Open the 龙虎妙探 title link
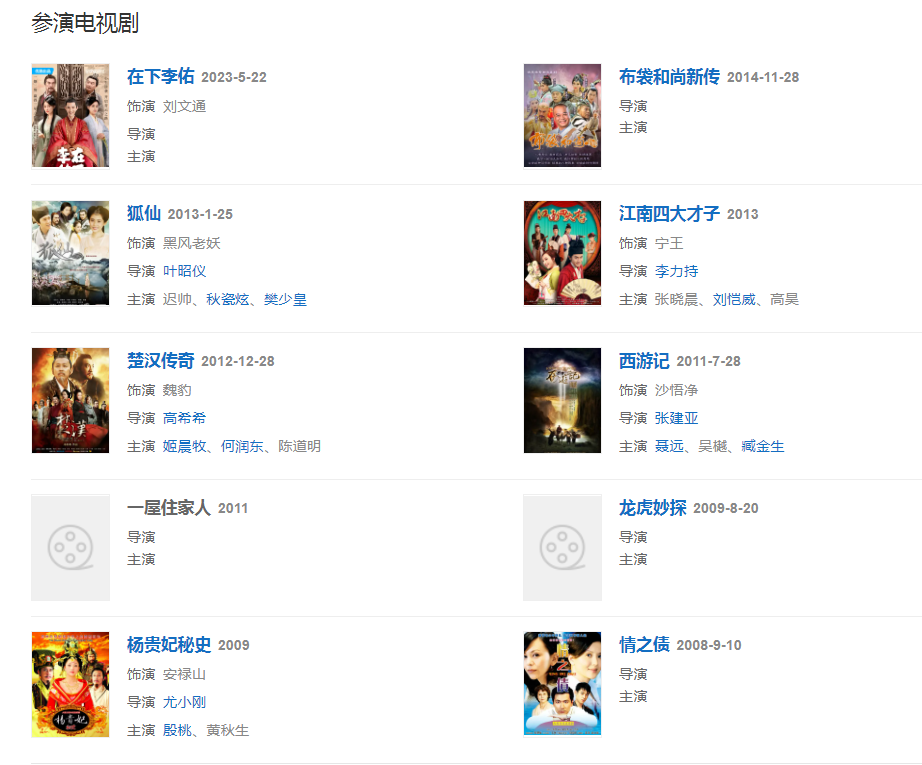This screenshot has height=765, width=922. [x=652, y=508]
